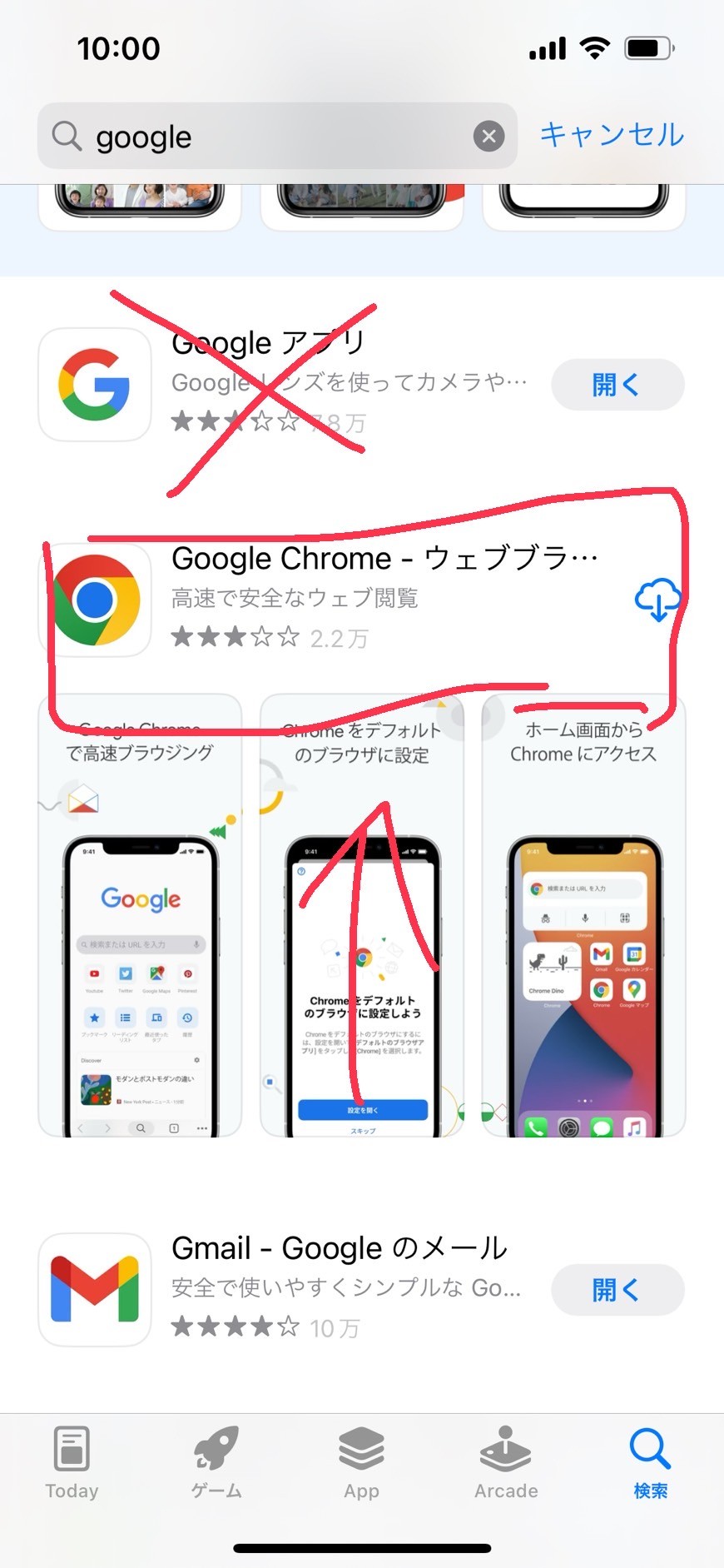Clear the search text with the X button
The height and width of the screenshot is (1568, 724).
[488, 136]
